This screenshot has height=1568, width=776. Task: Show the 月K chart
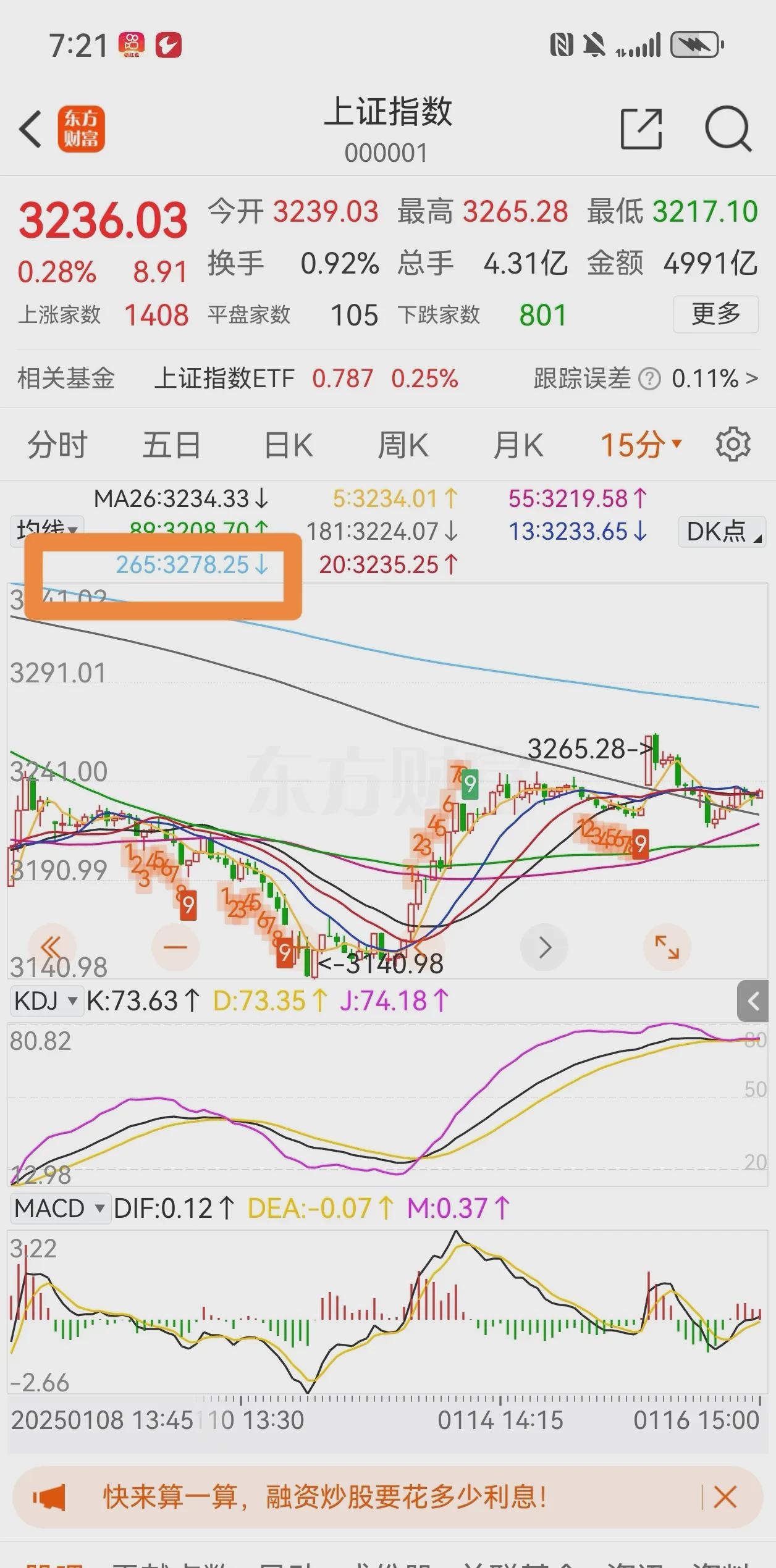coord(518,445)
